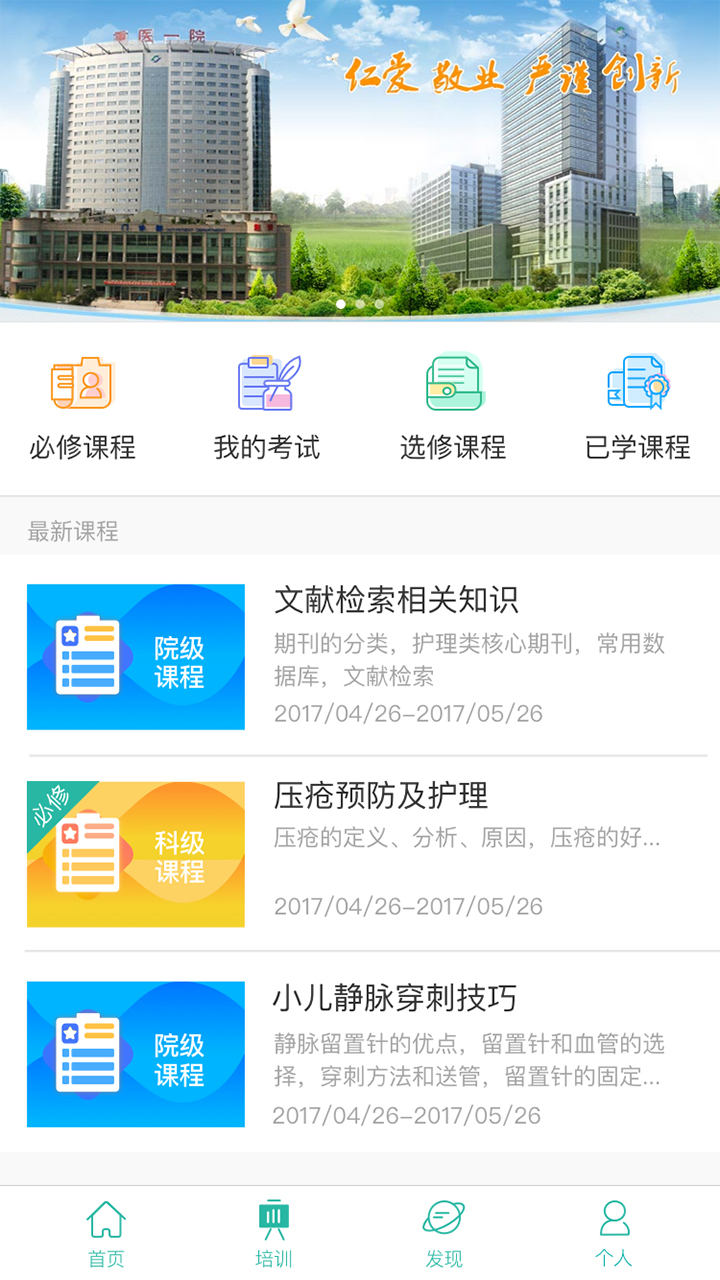
Task: Tap the hospital banner image
Action: [360, 160]
